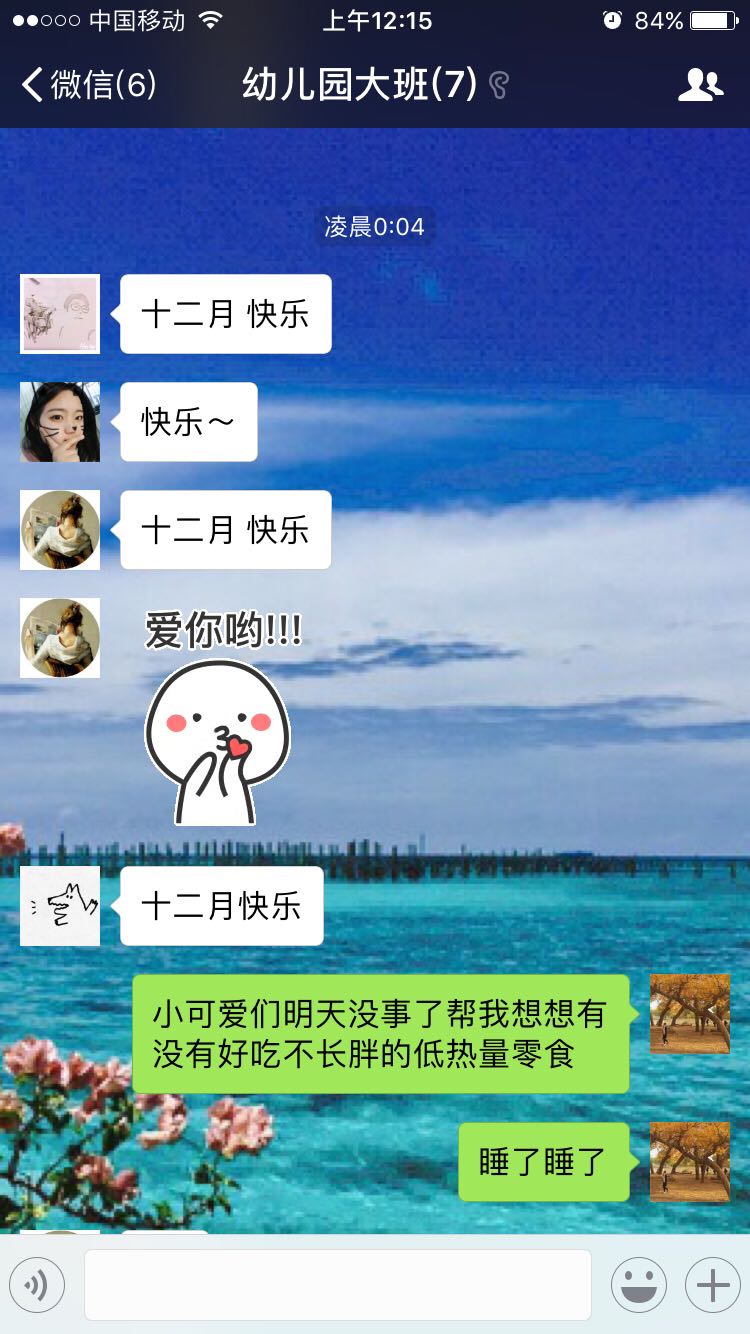This screenshot has width=750, height=1334.
Task: Tap avatar of the 快乐～ sender
Action: tap(60, 422)
